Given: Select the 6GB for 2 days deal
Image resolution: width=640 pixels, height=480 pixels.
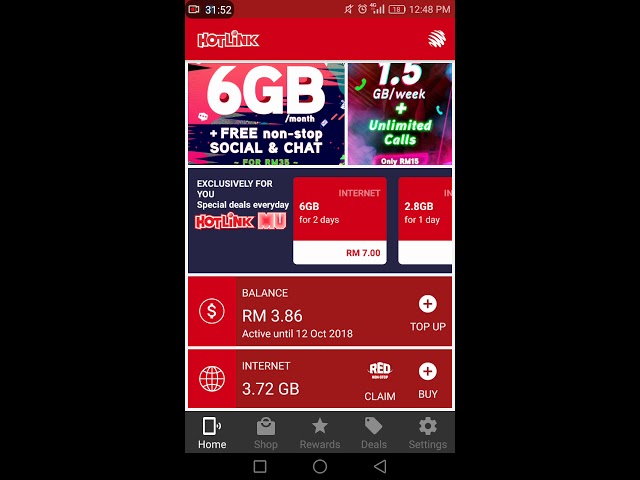Looking at the screenshot, I should pyautogui.click(x=340, y=220).
